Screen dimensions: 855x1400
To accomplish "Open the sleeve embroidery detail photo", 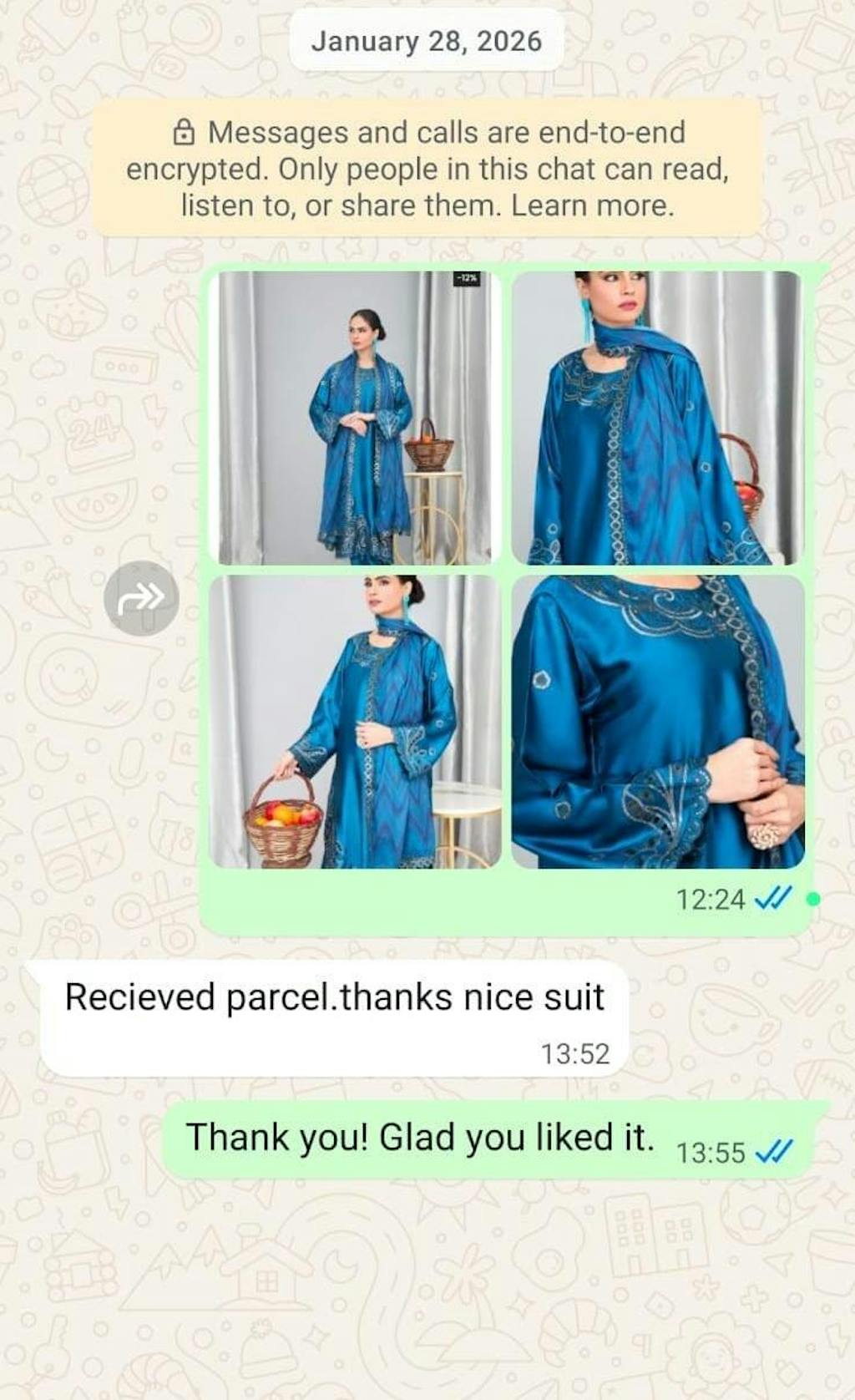I will (657, 722).
